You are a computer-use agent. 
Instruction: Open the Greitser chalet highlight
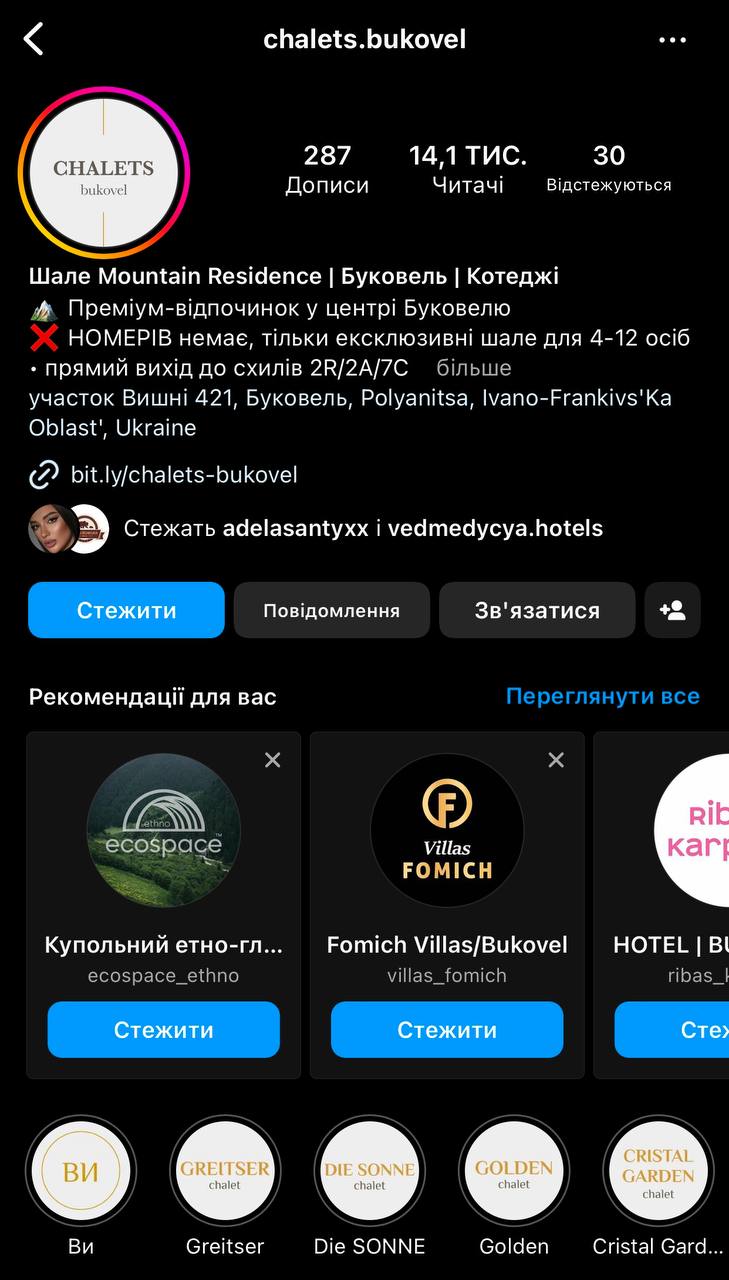(x=225, y=1170)
